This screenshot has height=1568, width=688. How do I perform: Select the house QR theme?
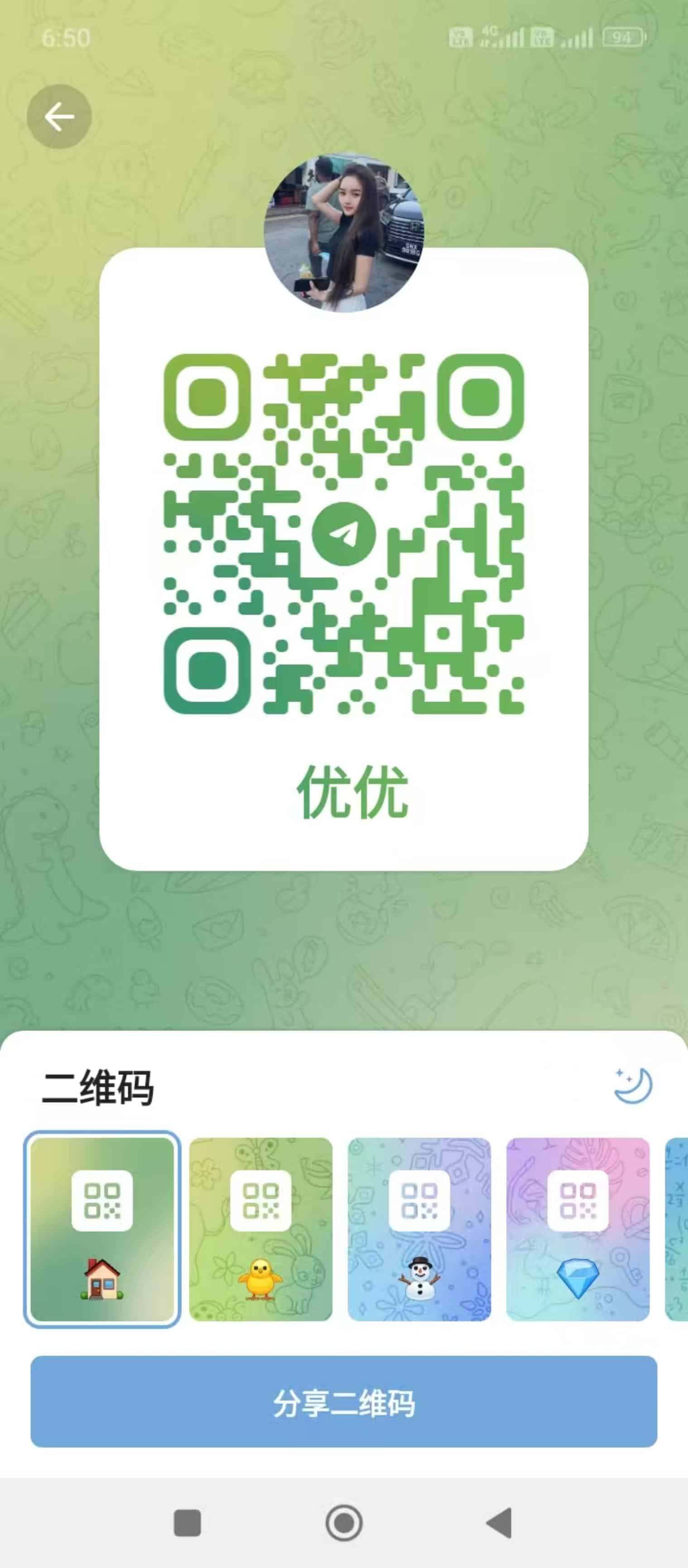coord(102,1229)
